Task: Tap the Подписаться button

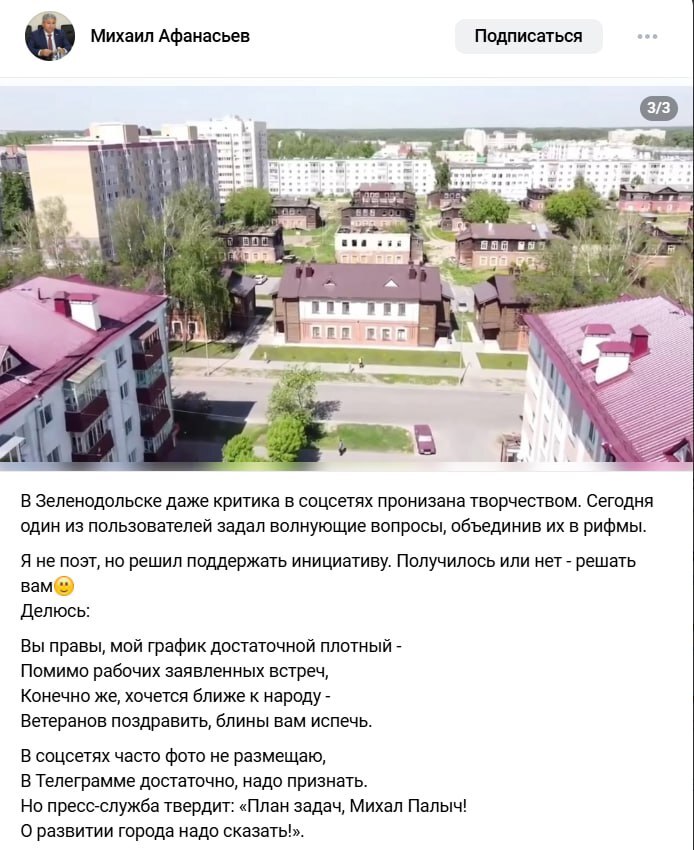Action: point(528,36)
